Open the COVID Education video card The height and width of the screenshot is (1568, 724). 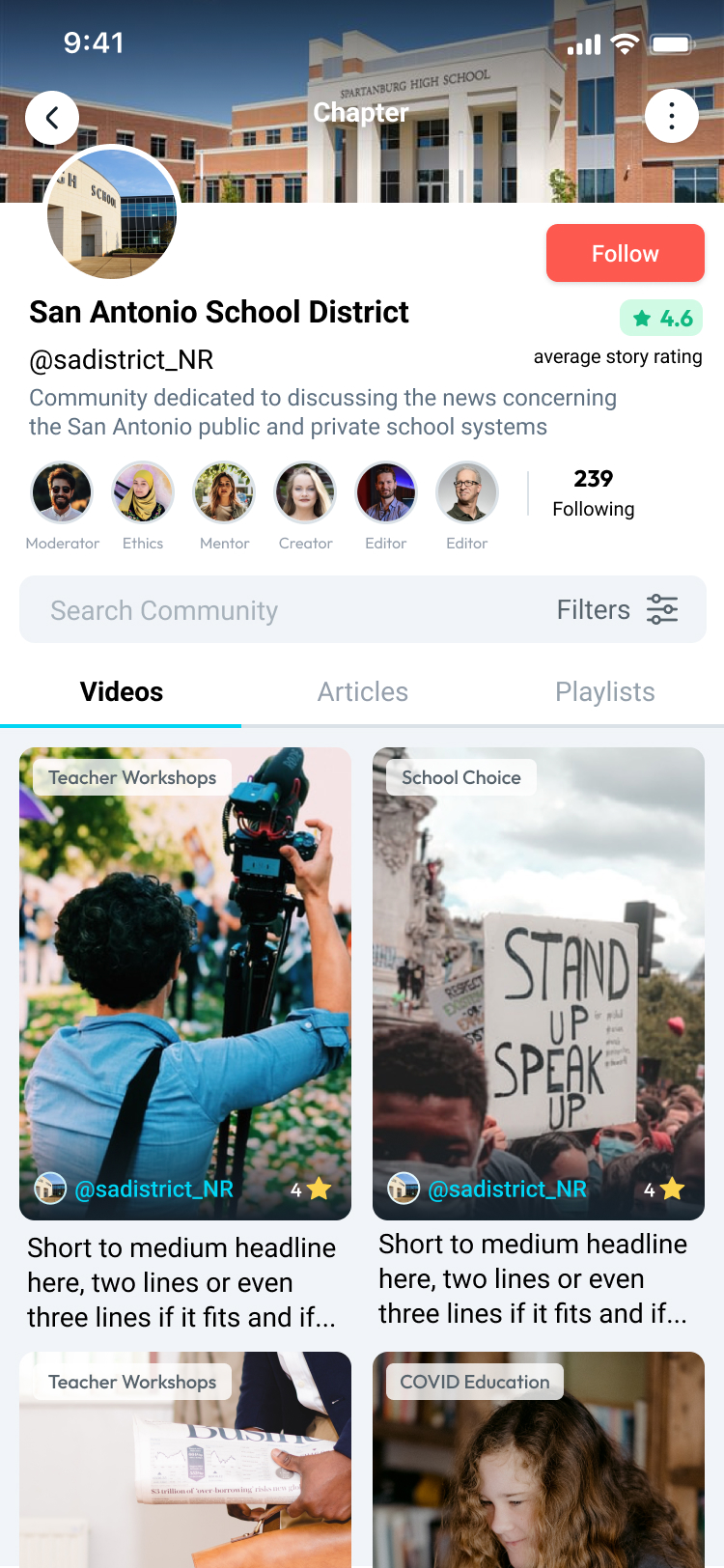point(539,1458)
